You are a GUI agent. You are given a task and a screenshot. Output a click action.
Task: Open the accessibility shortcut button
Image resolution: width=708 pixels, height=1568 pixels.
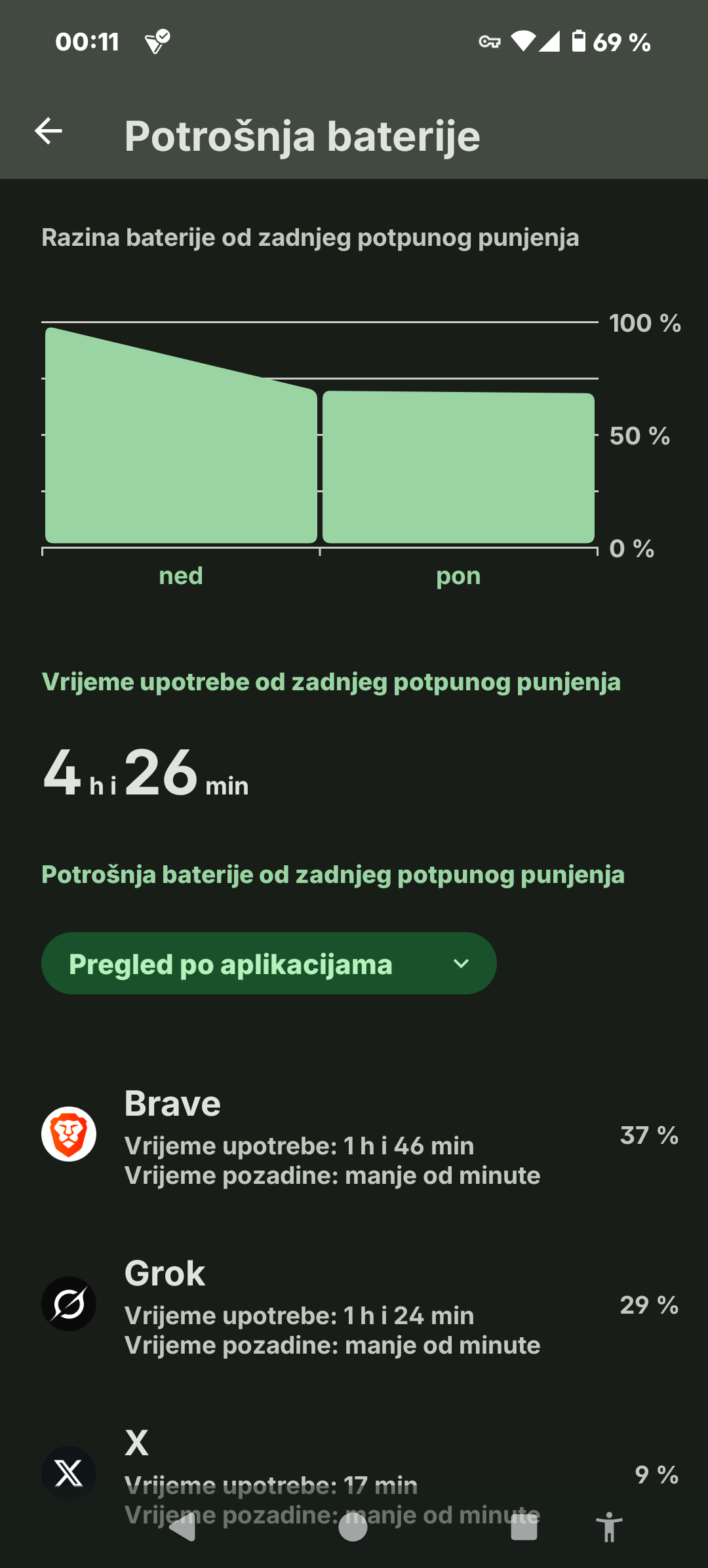tap(609, 1527)
